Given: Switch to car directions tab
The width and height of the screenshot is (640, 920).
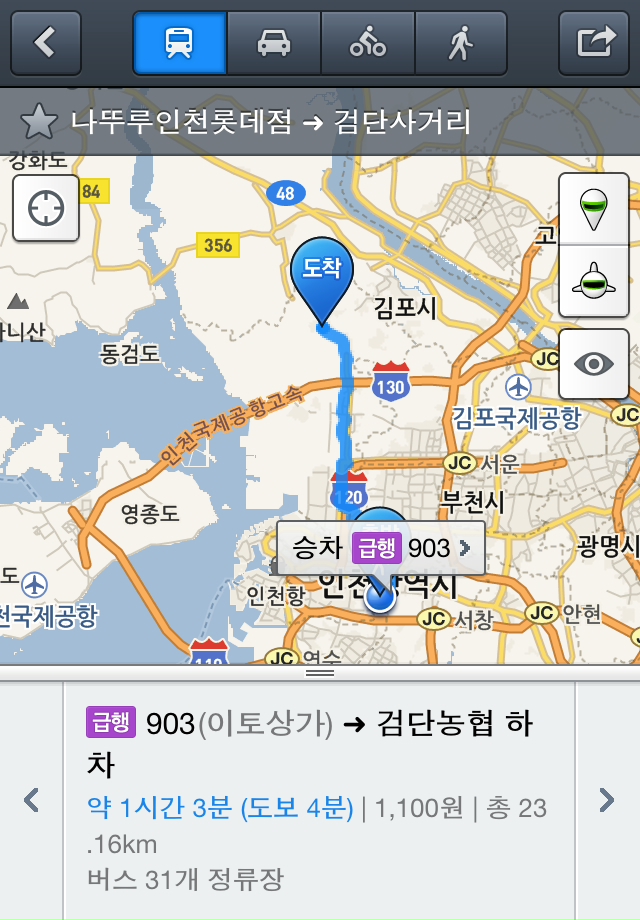Looking at the screenshot, I should click(273, 43).
